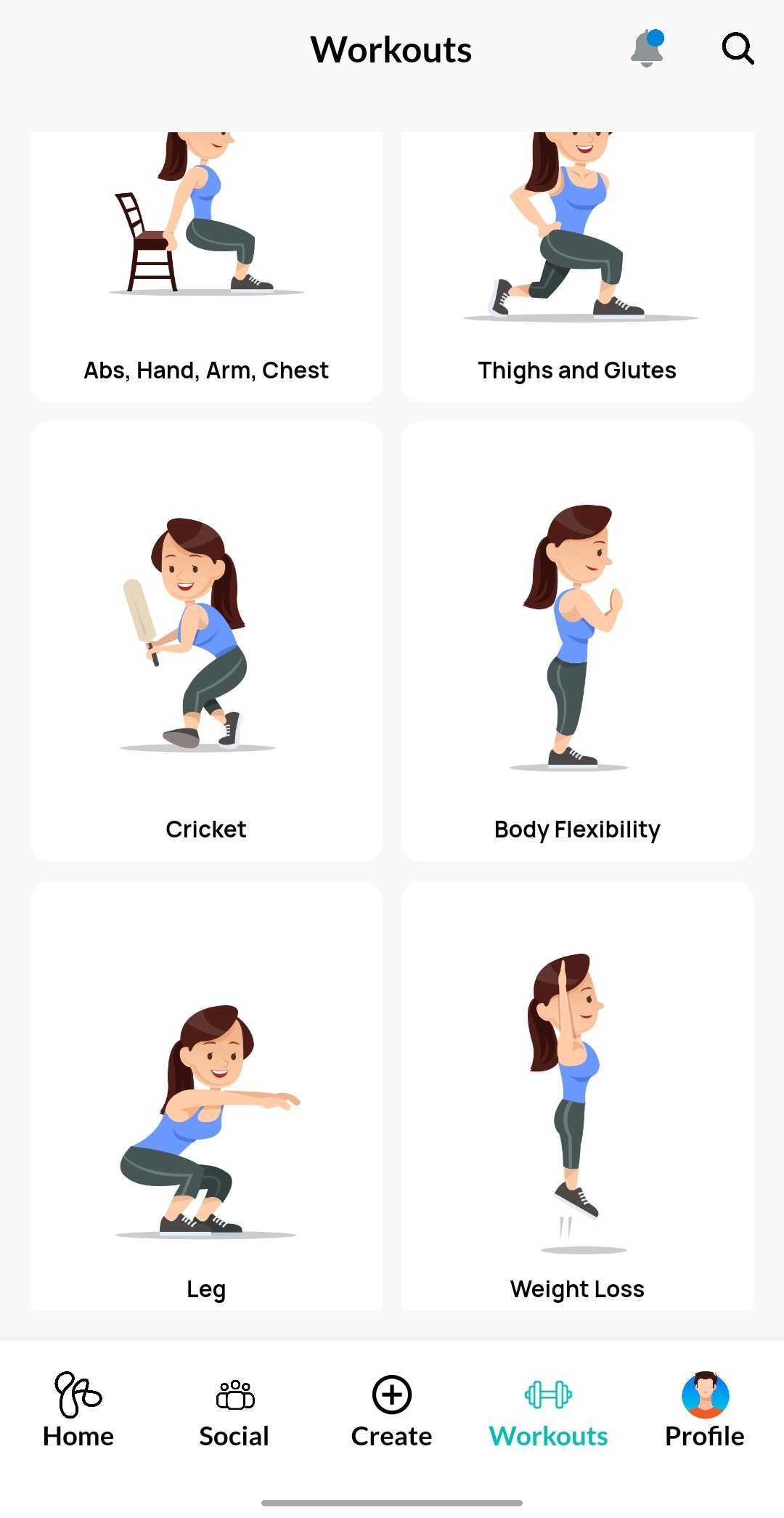The height and width of the screenshot is (1518, 784).
Task: View the Leg workout category
Action: (206, 1097)
